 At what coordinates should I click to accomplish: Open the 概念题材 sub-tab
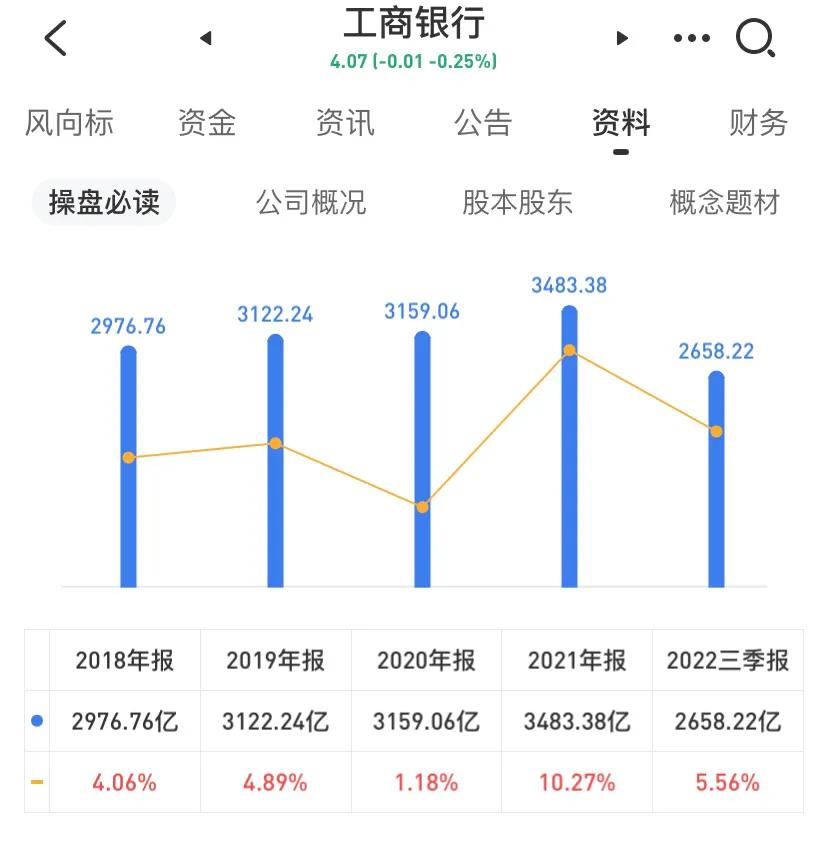pyautogui.click(x=725, y=202)
